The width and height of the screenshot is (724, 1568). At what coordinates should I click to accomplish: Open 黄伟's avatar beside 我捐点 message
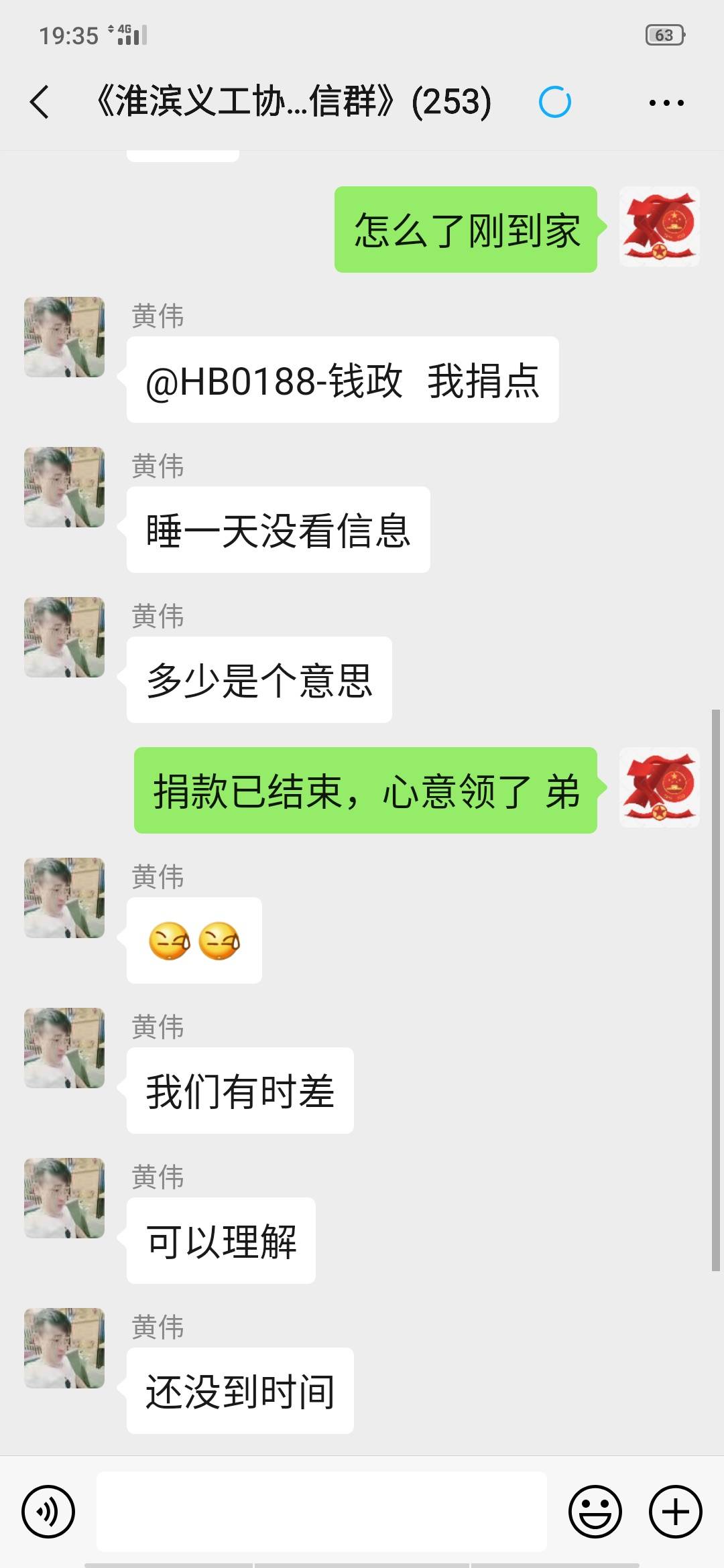coord(64,337)
